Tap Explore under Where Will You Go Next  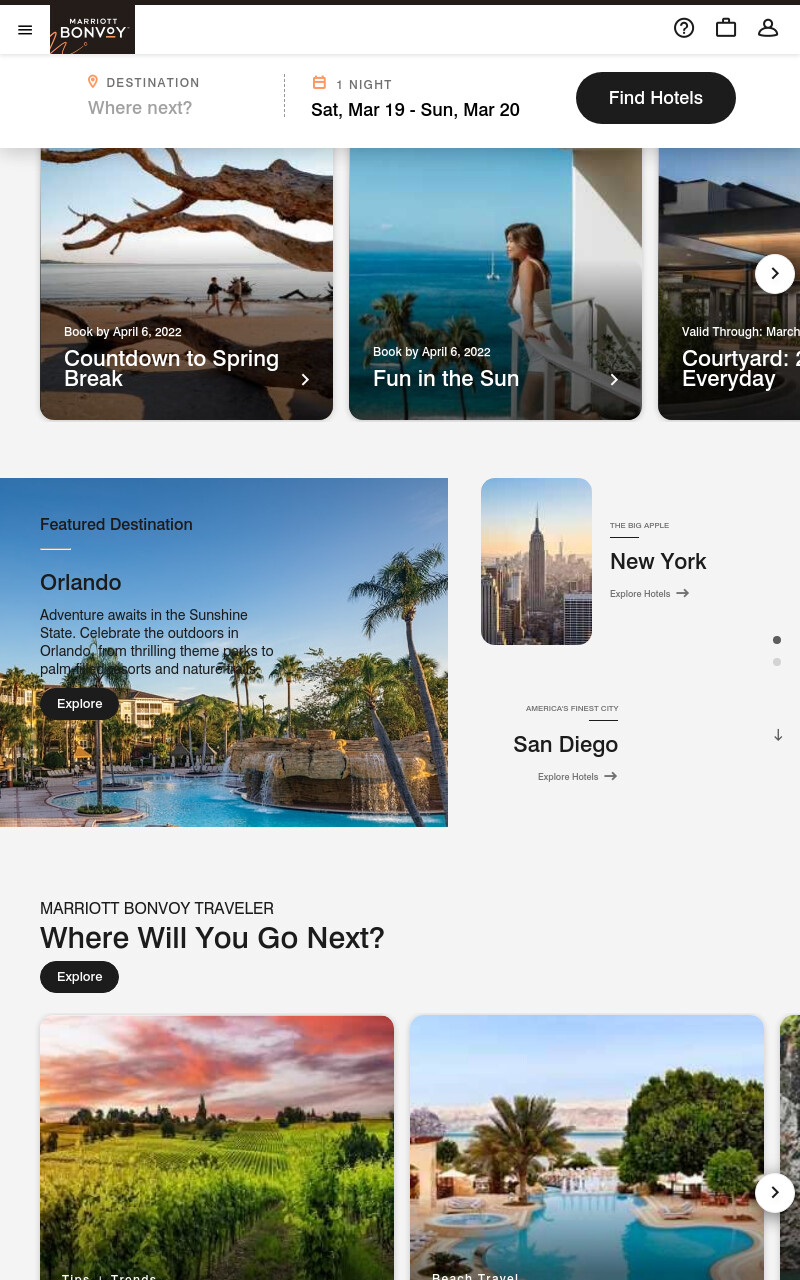[79, 977]
